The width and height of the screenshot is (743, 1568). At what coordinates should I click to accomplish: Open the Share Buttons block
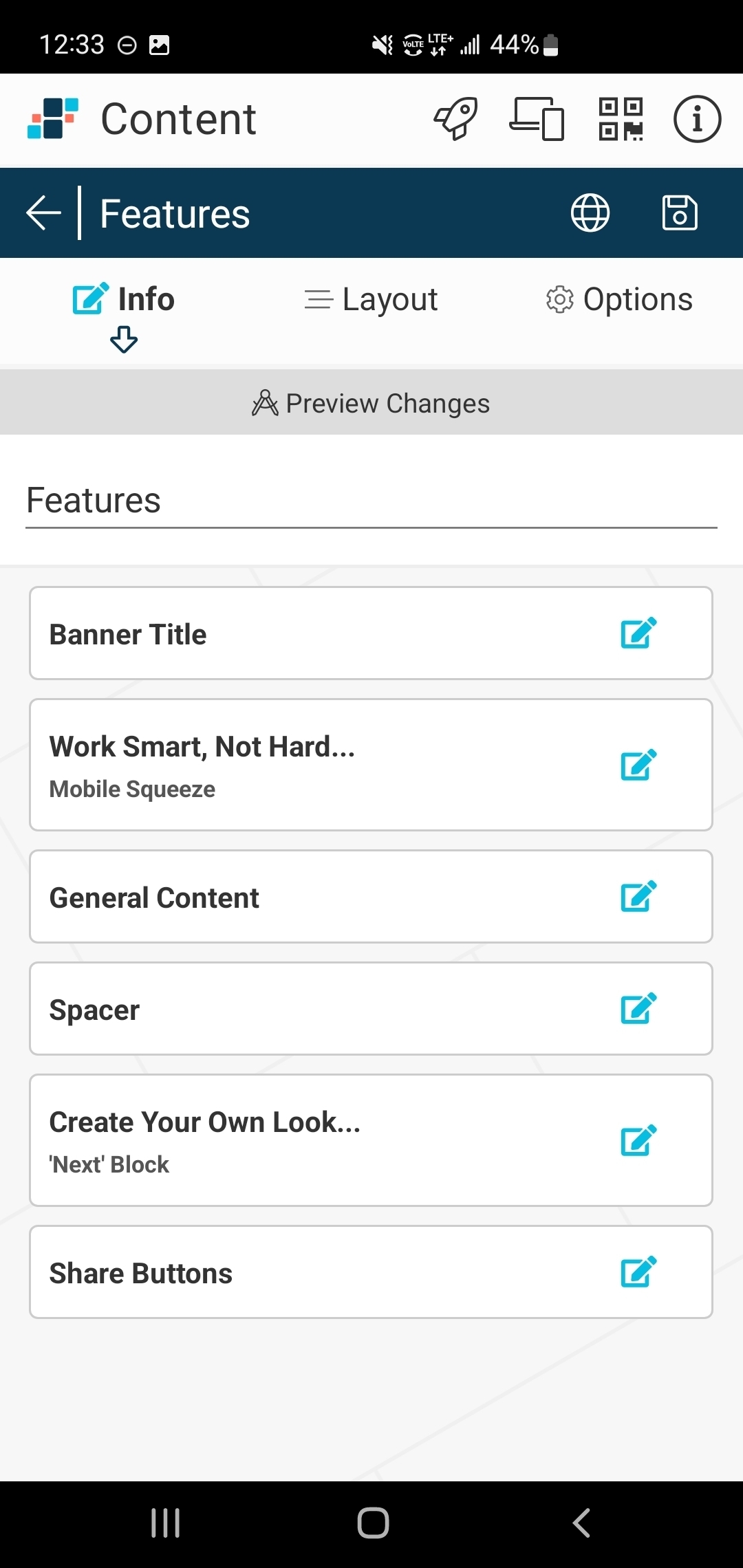click(371, 1272)
